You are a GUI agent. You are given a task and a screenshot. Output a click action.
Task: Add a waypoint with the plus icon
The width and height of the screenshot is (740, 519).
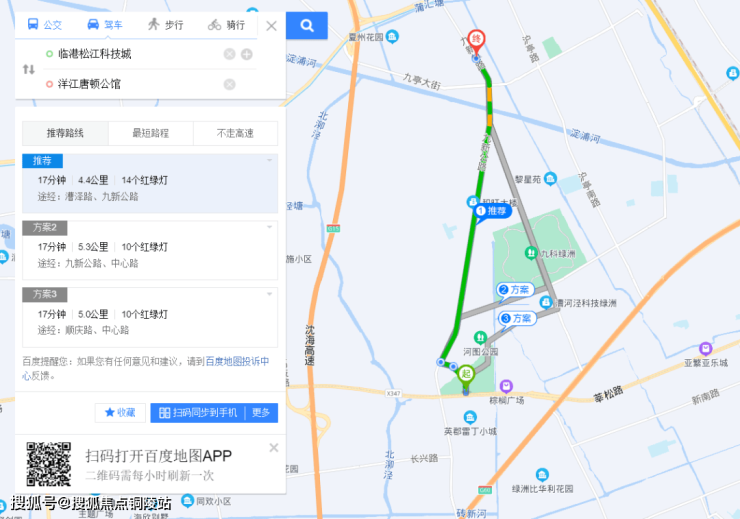[x=246, y=54]
